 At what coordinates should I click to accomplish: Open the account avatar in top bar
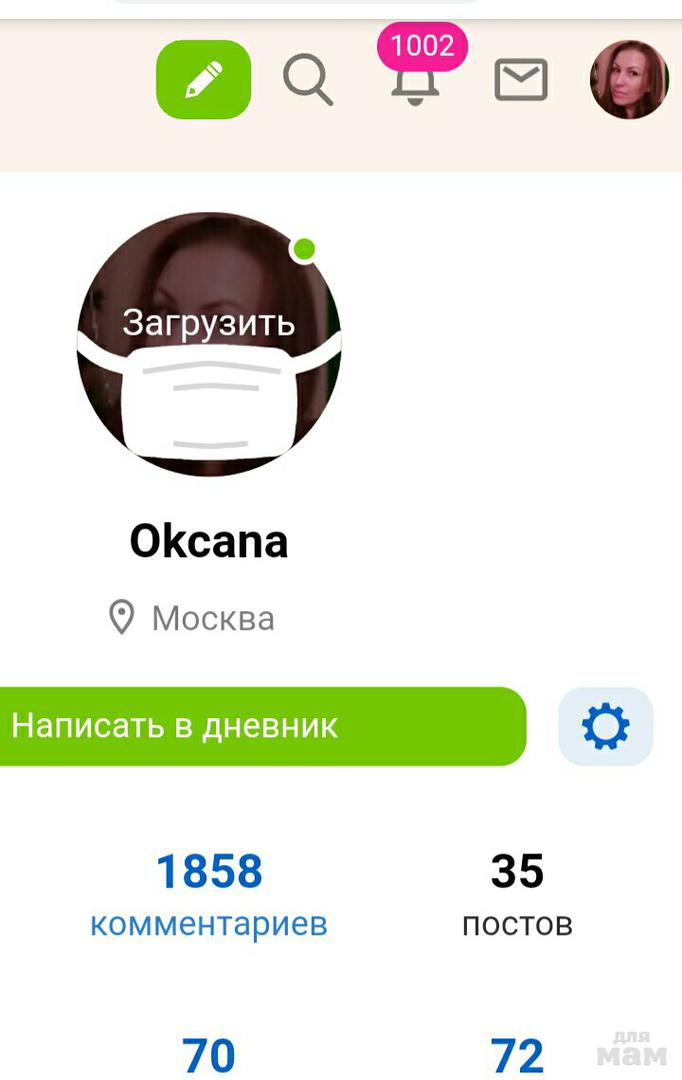pyautogui.click(x=629, y=80)
